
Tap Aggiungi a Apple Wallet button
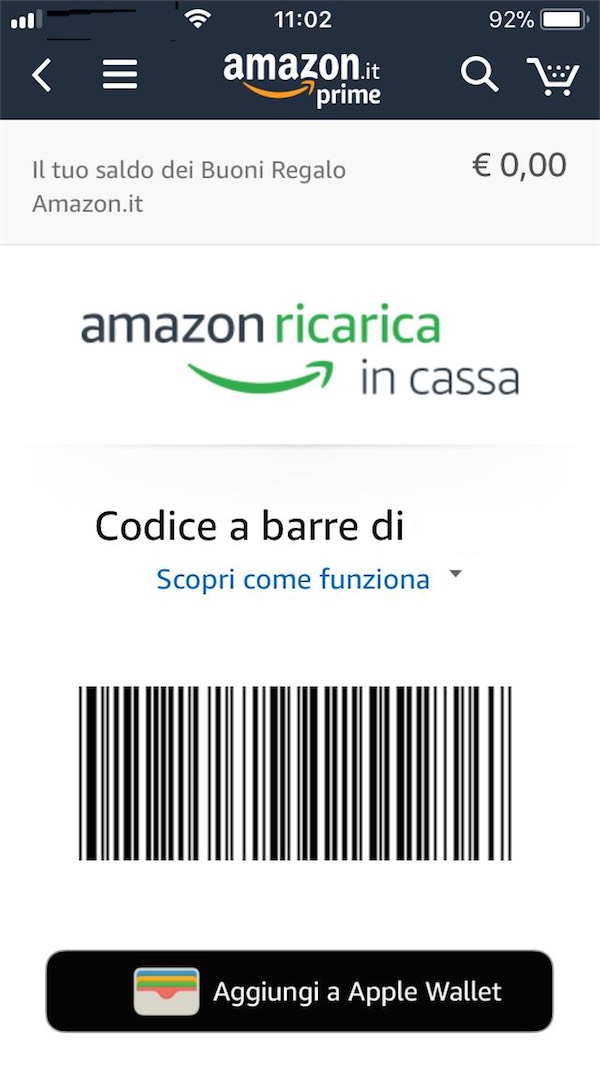coord(299,991)
